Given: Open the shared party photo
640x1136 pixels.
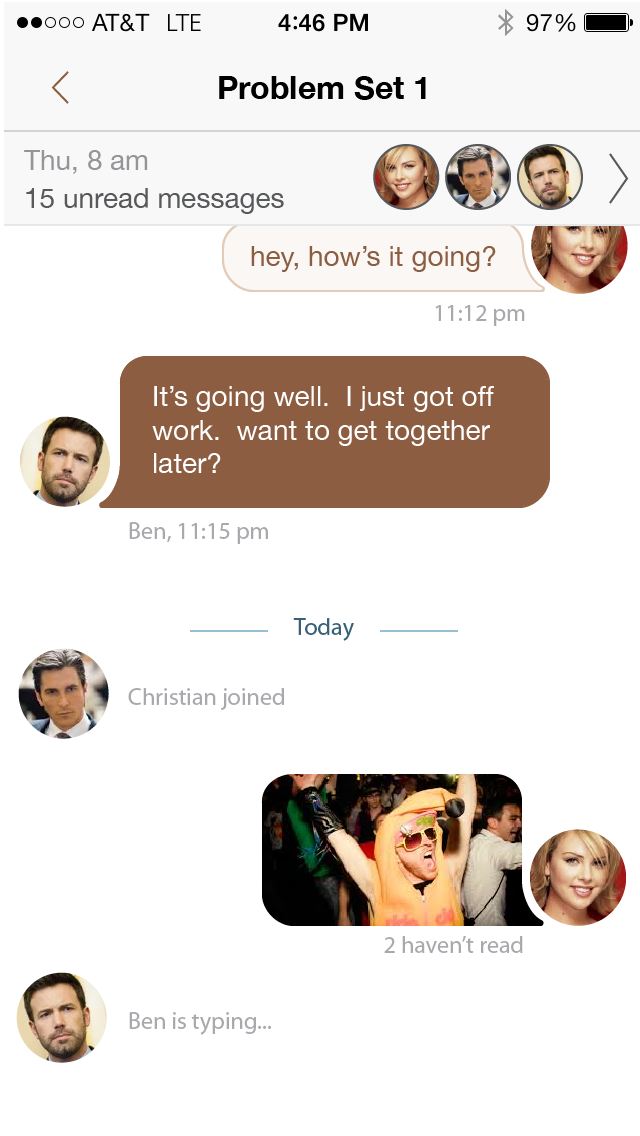Looking at the screenshot, I should pos(392,850).
